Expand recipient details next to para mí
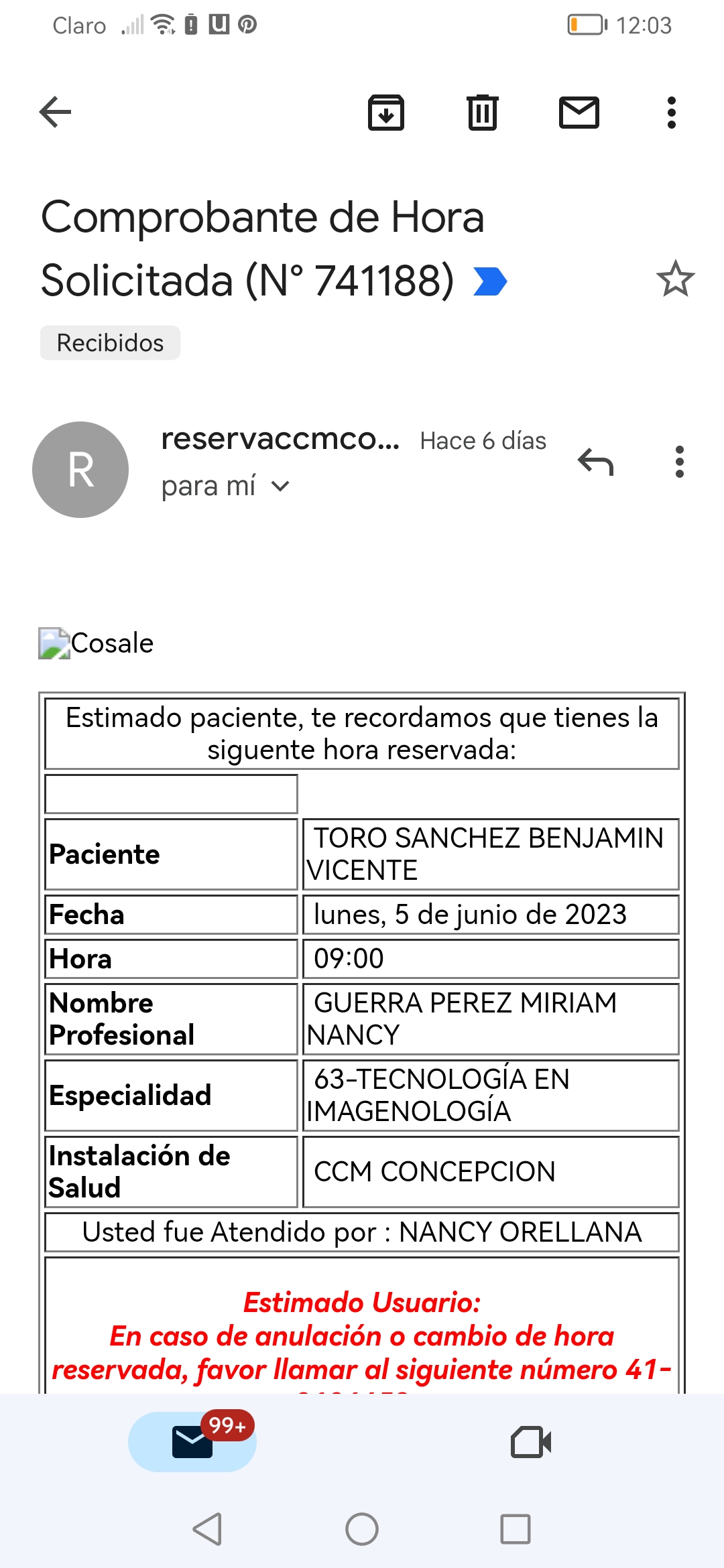Viewport: 724px width, 1568px height. coord(280,486)
